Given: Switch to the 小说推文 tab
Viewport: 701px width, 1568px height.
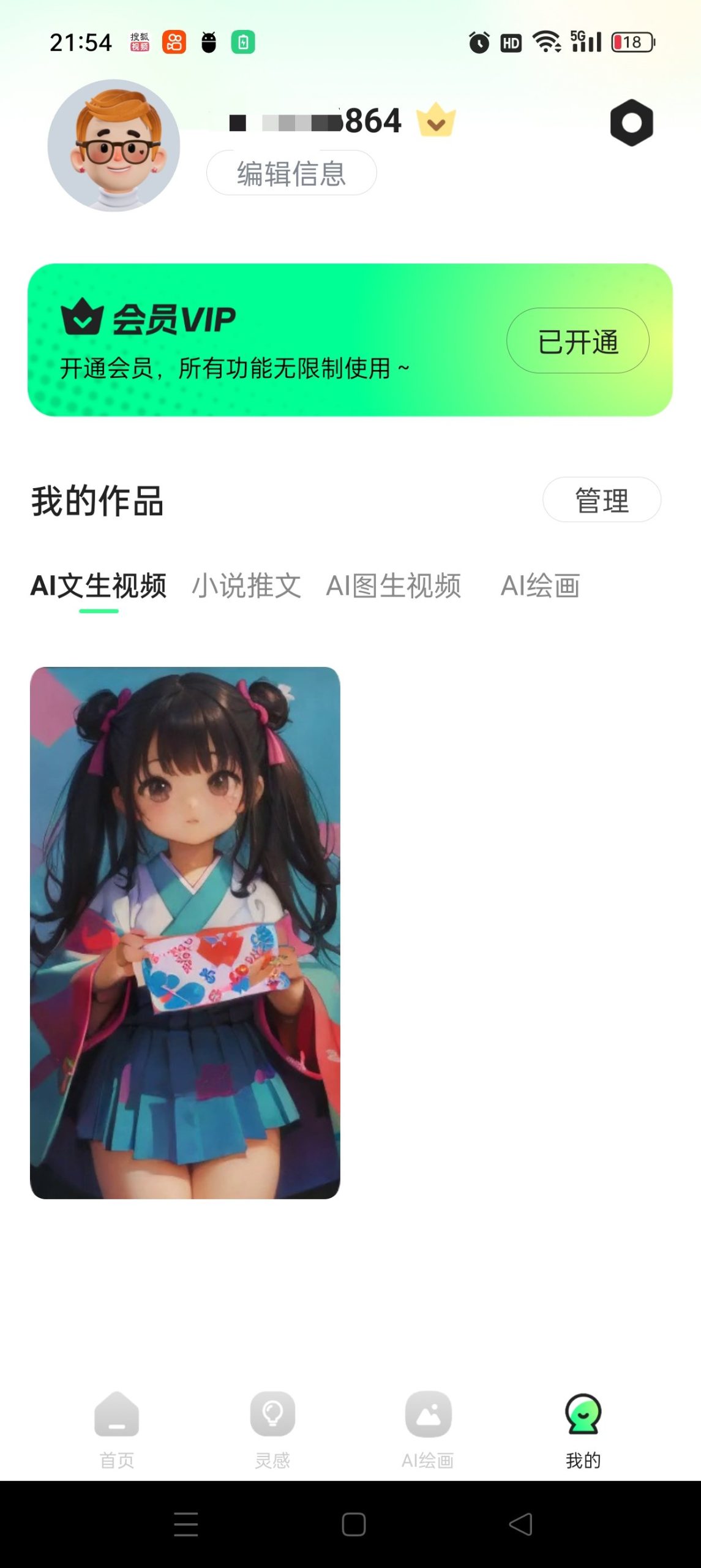Looking at the screenshot, I should click(247, 586).
